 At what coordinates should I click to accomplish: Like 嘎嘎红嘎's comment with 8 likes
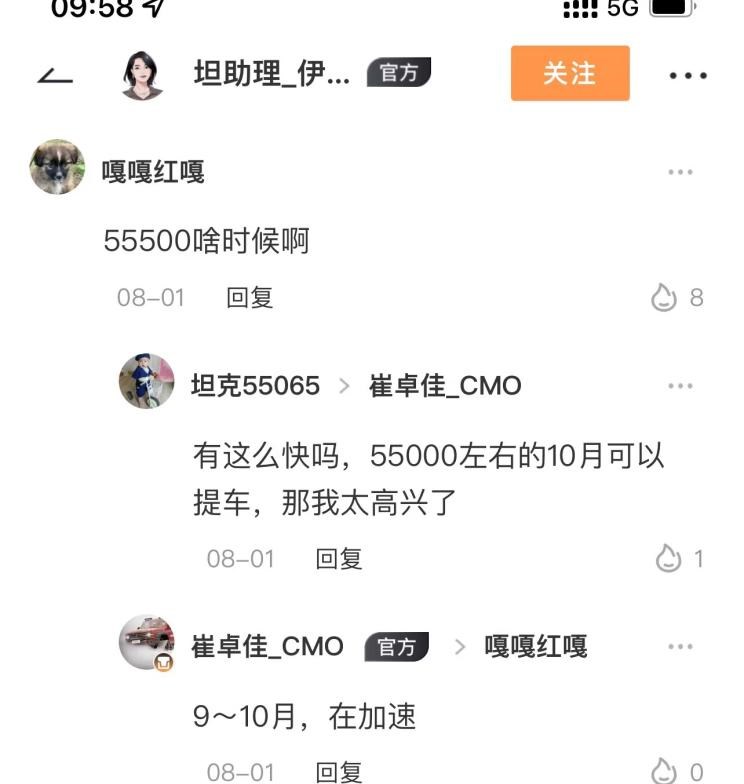coord(665,297)
